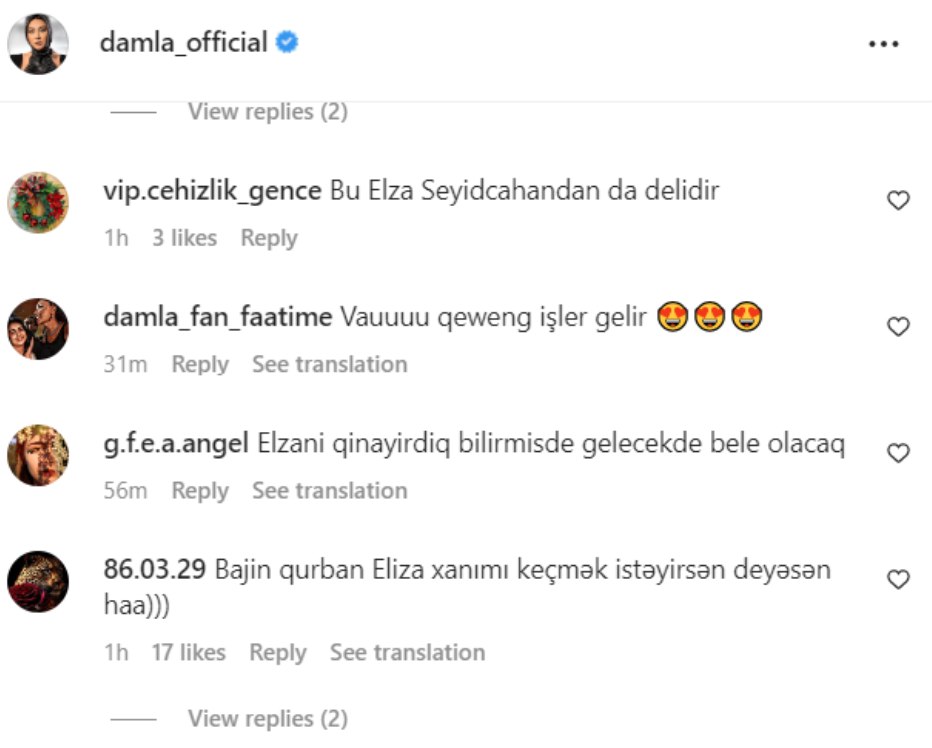This screenshot has height=748, width=932.
Task: Translate the g.f.e.a.angel comment
Action: 329,491
